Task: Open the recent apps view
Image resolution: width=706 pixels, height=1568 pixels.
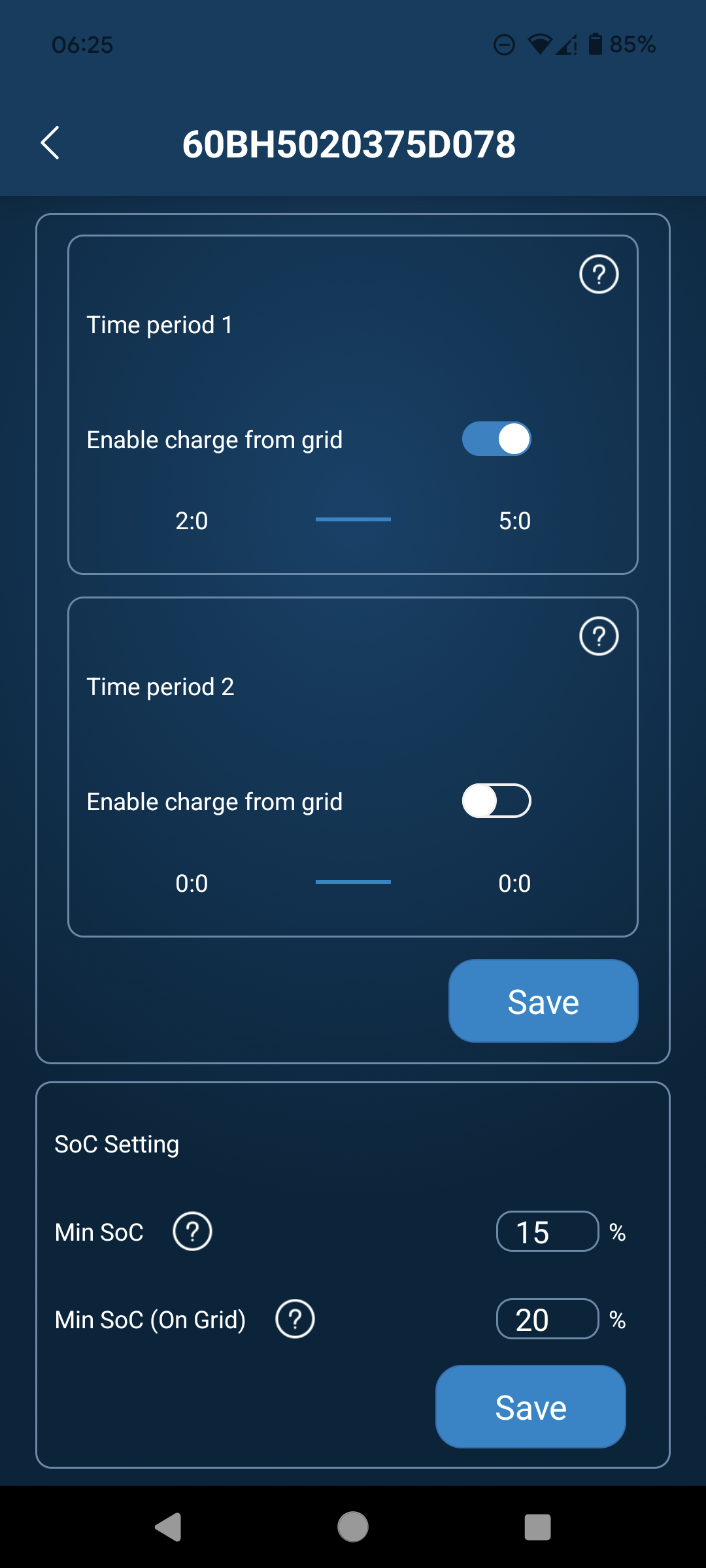Action: [x=537, y=1527]
